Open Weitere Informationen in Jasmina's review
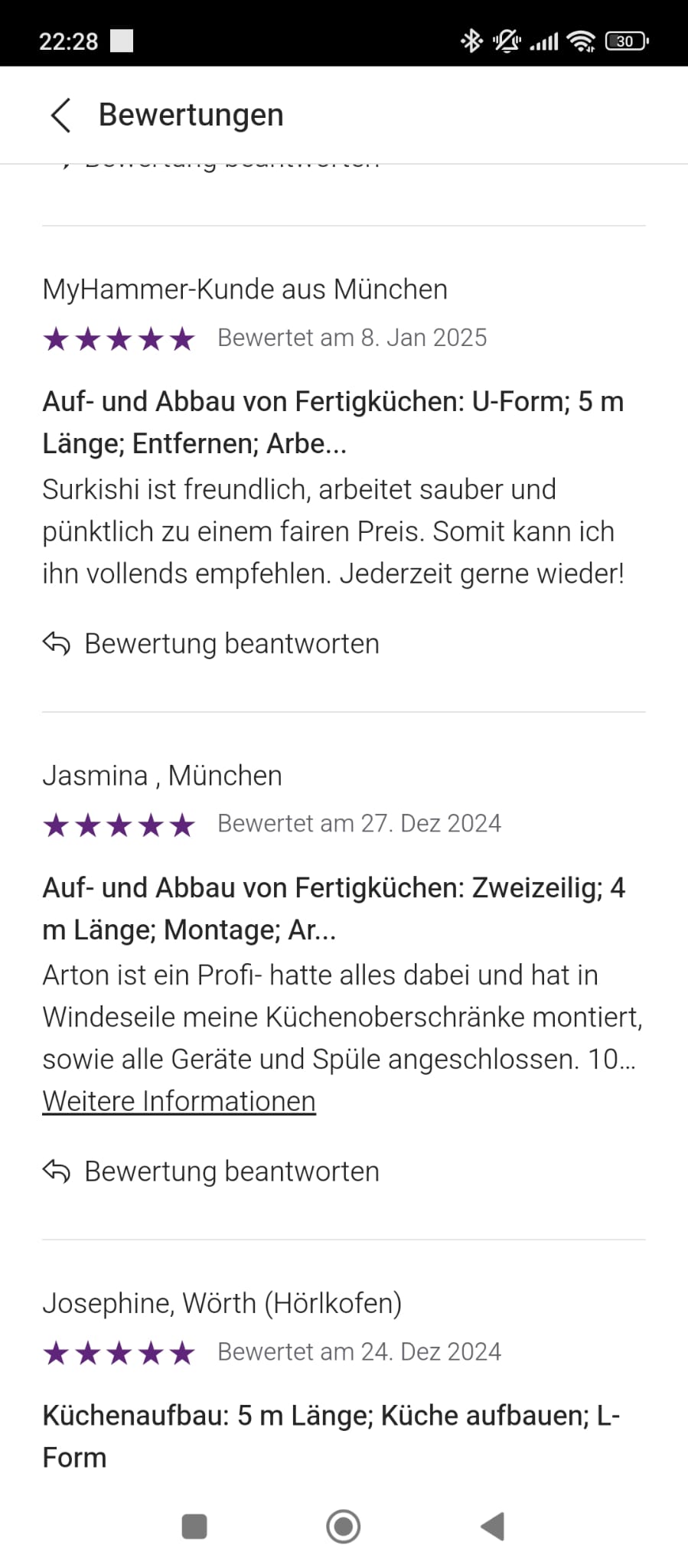The image size is (688, 1568). tap(179, 1101)
